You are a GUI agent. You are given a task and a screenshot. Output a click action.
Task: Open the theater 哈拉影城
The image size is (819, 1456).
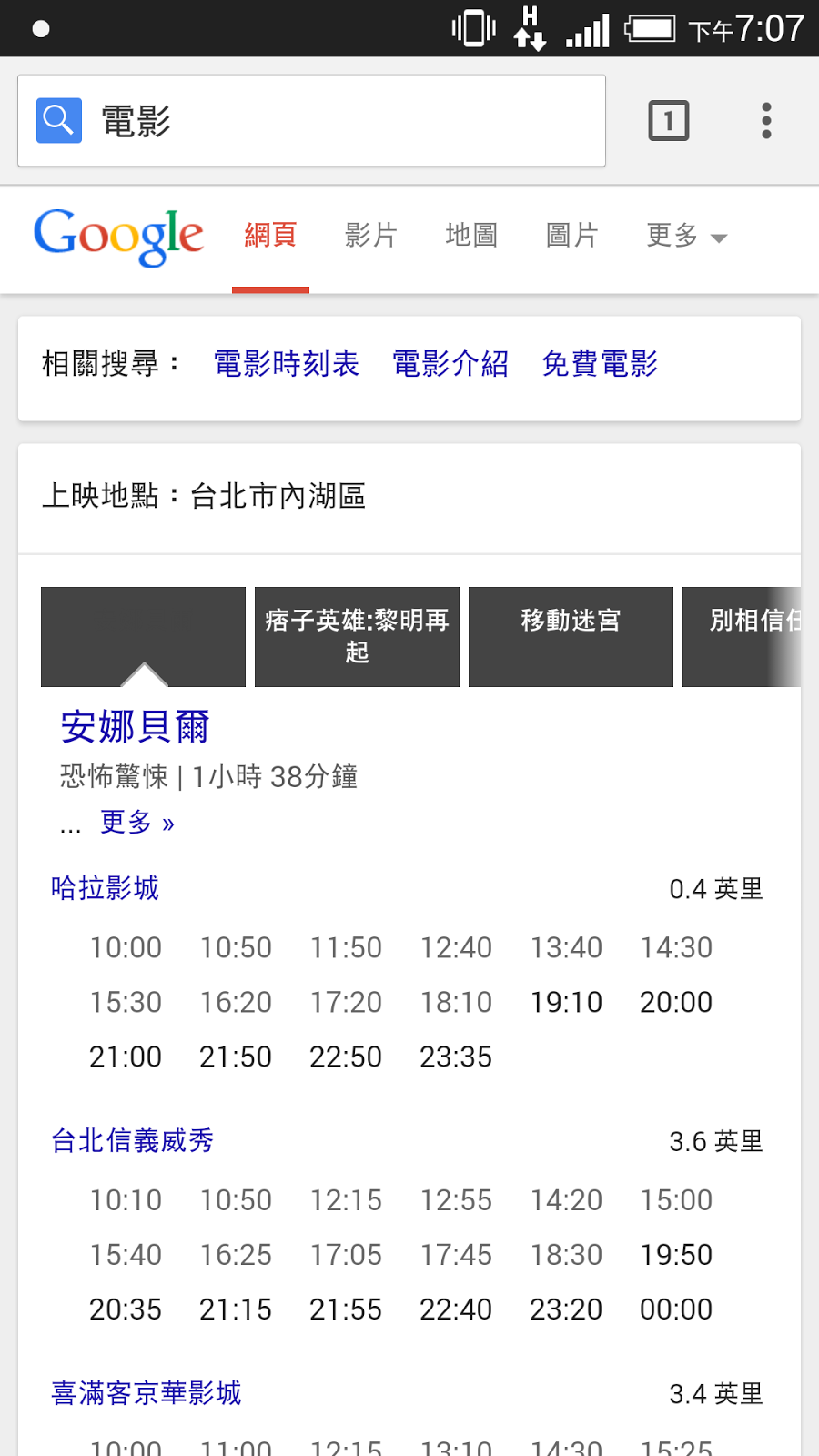[x=106, y=888]
